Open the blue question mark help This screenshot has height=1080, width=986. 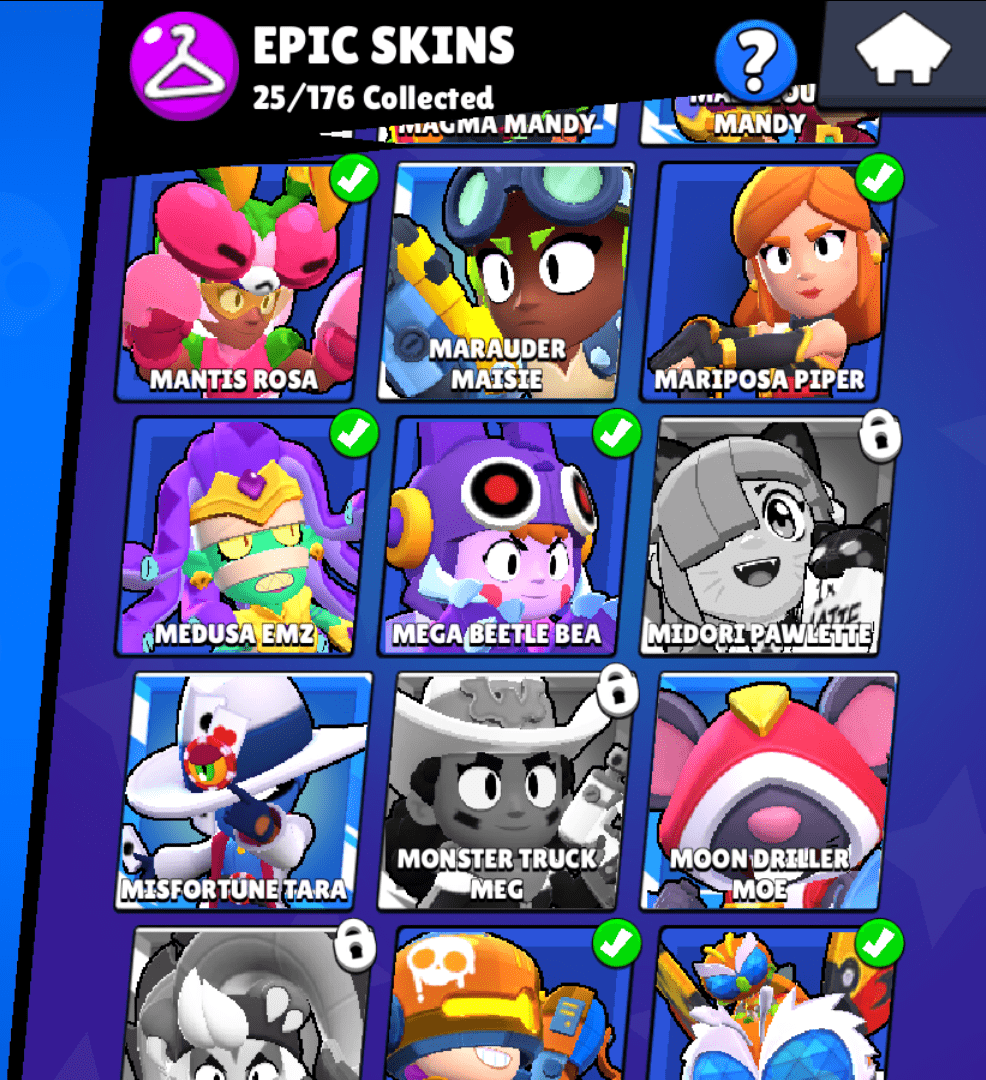click(757, 62)
